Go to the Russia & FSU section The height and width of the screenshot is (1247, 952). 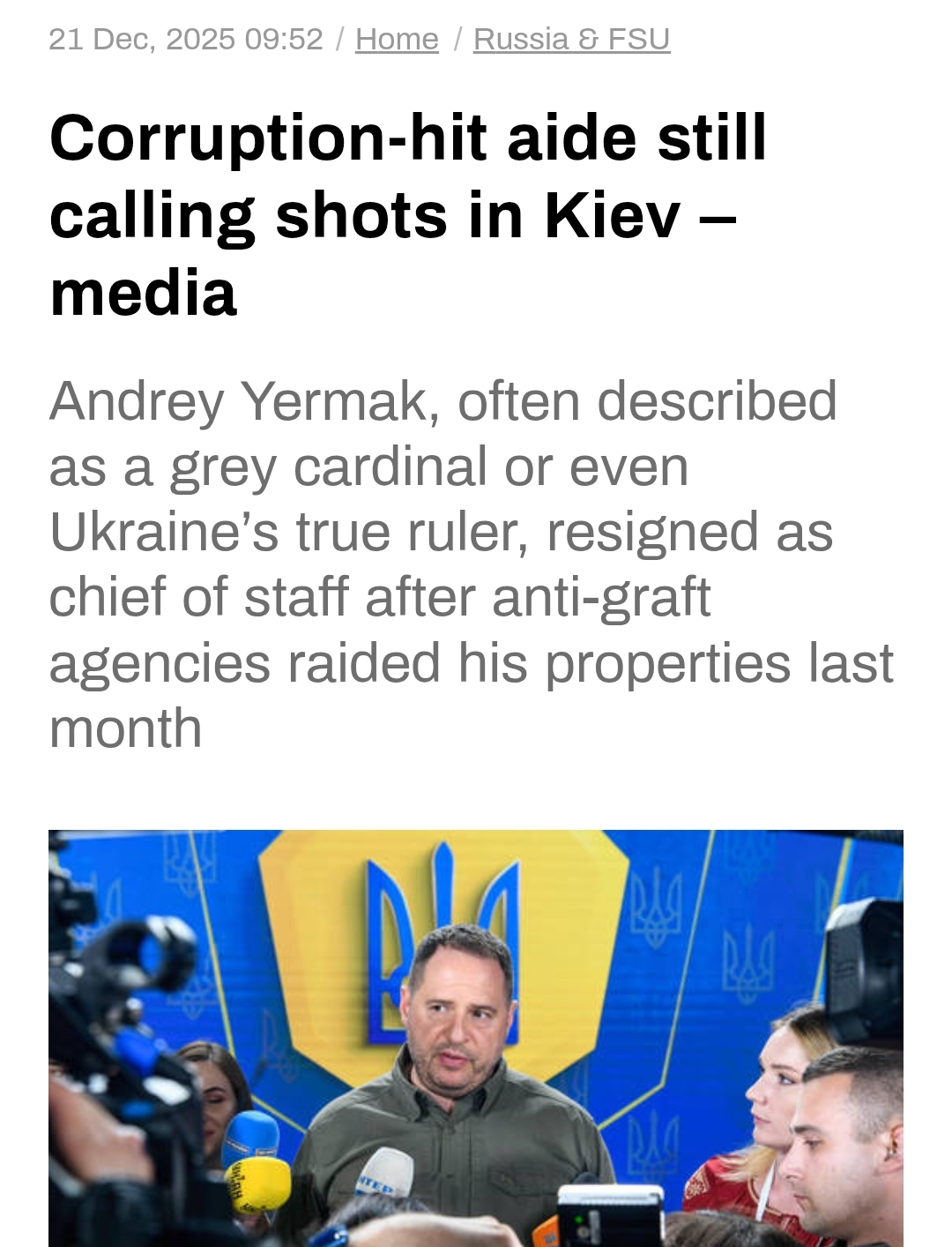coord(571,40)
